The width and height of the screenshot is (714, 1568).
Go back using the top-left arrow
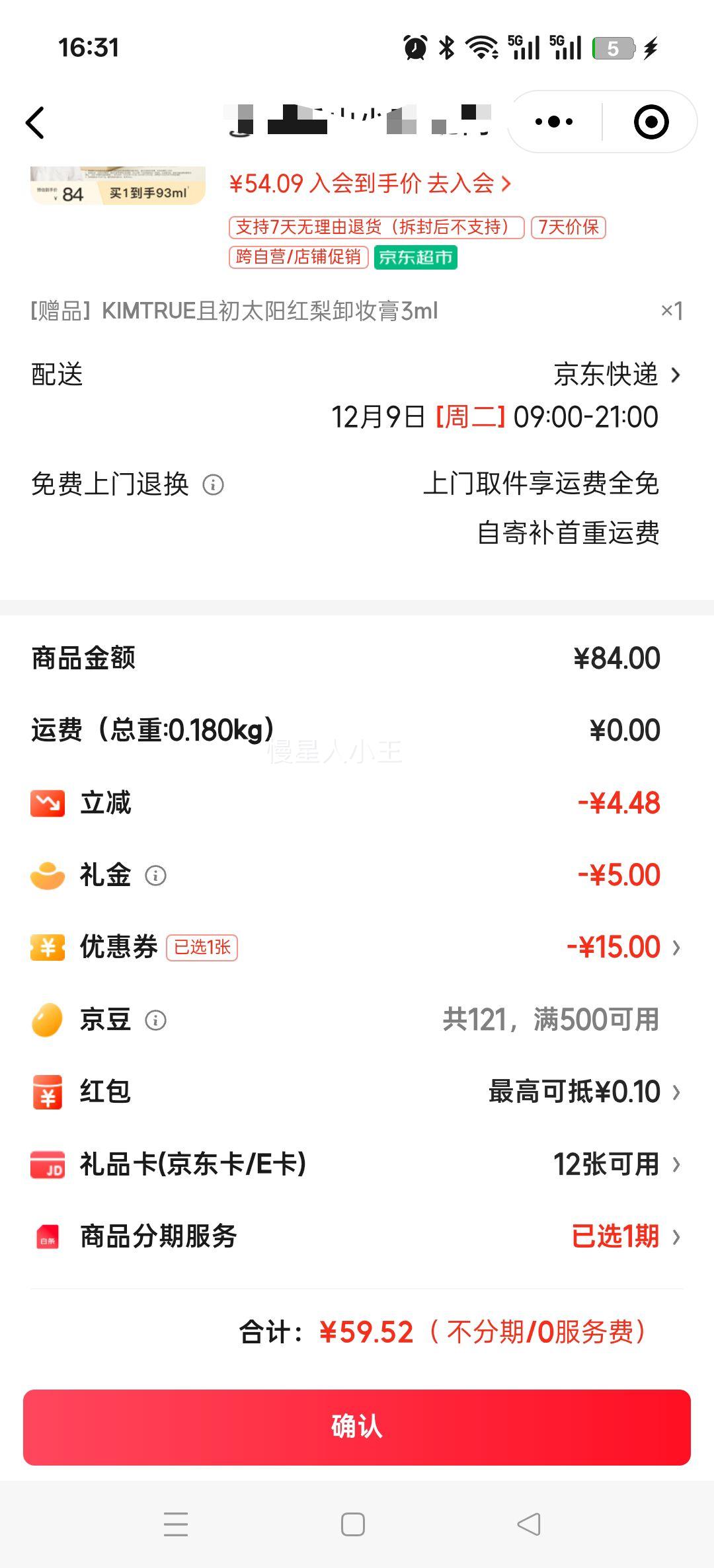pyautogui.click(x=36, y=123)
